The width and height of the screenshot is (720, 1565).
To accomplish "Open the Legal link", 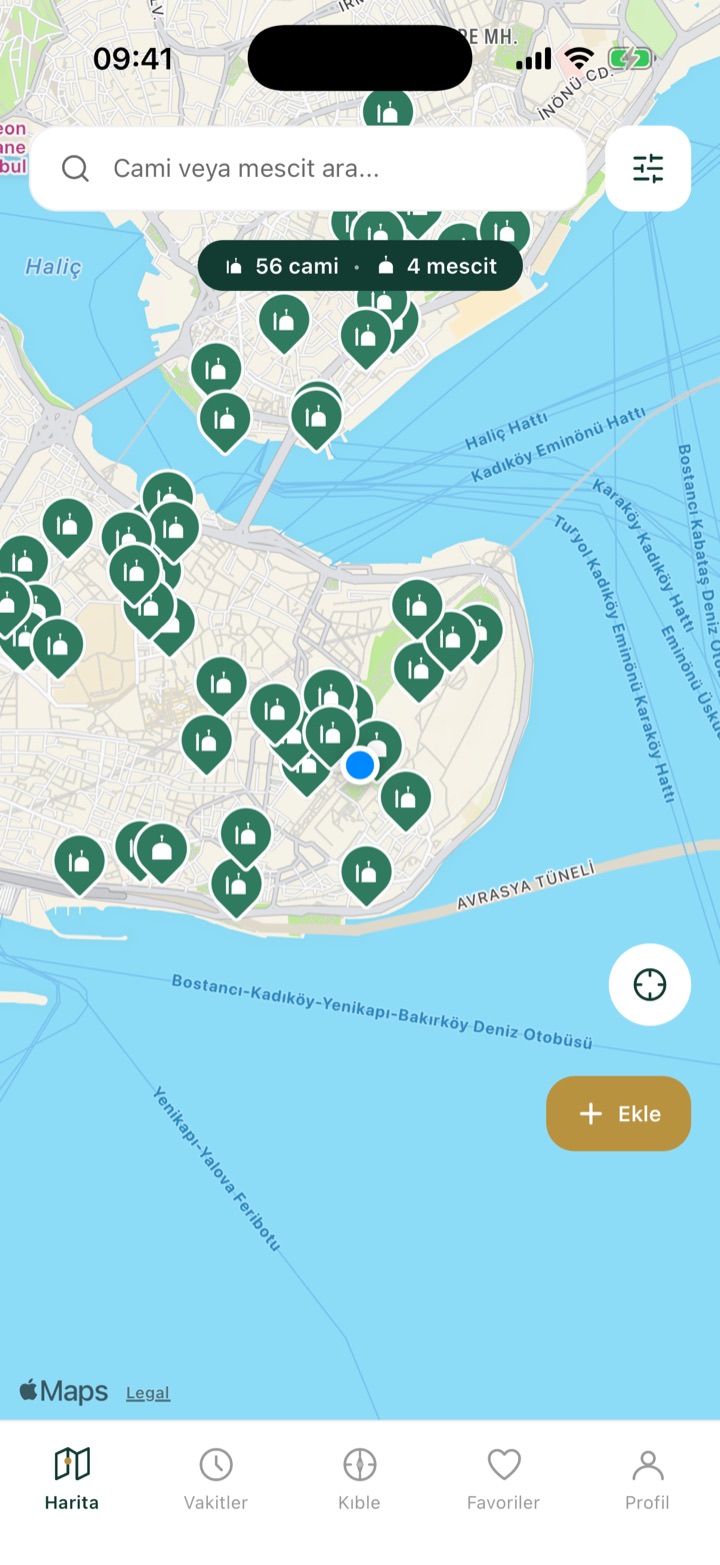I will (x=148, y=1392).
